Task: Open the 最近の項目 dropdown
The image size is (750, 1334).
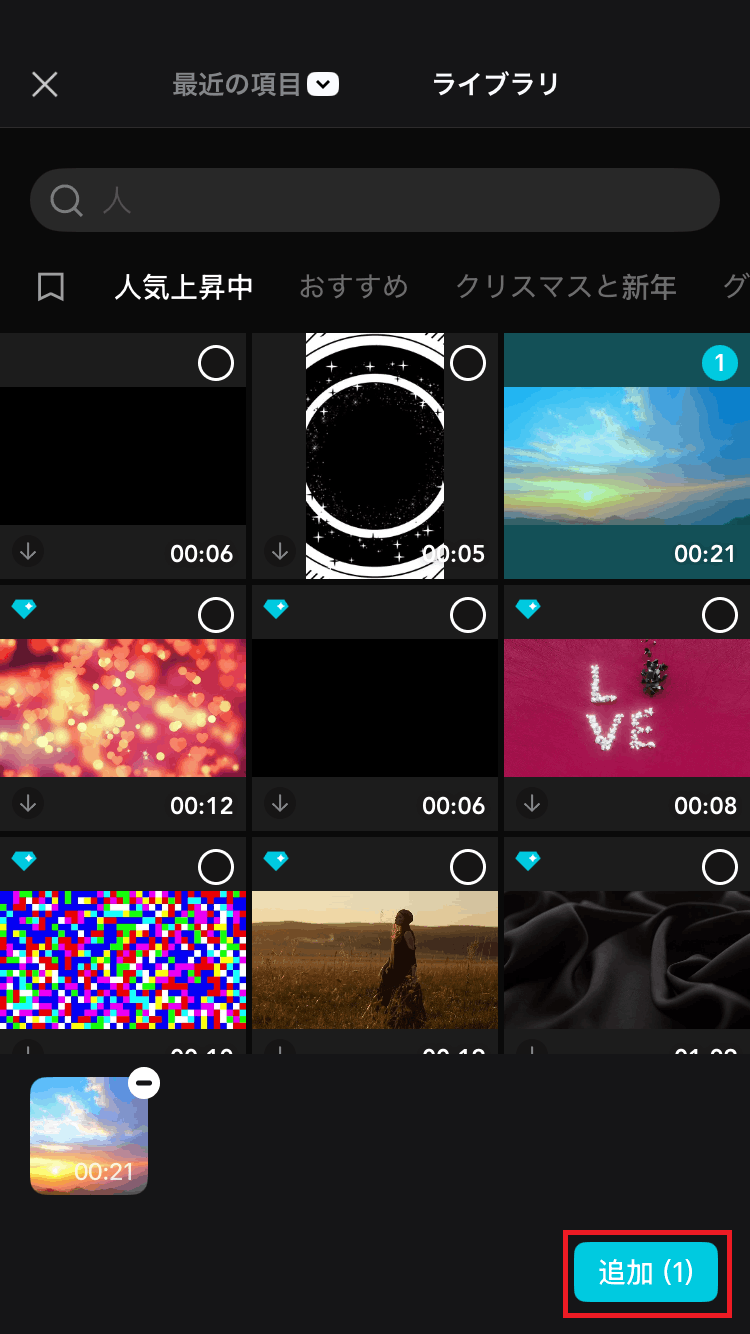Action: (x=255, y=85)
